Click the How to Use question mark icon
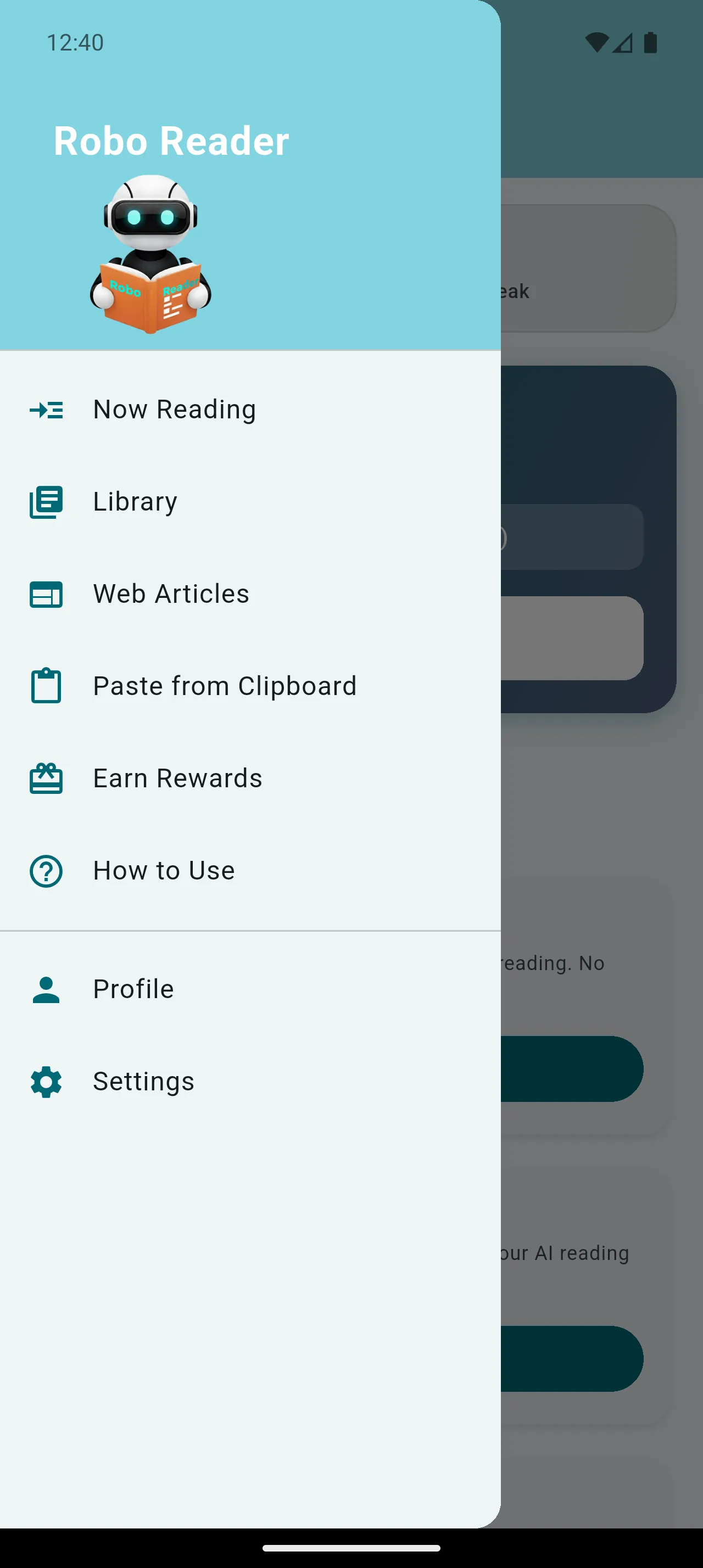Screen dimensions: 703x1568 [x=45, y=872]
